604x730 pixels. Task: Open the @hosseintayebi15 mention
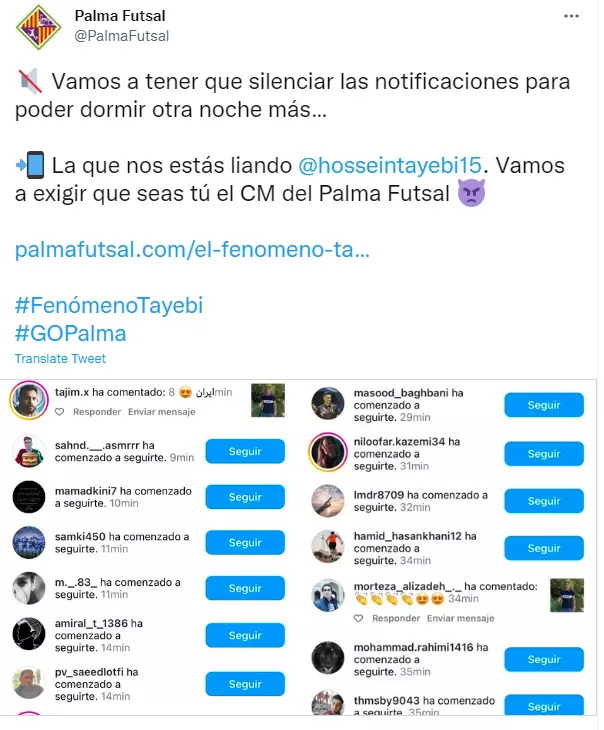(x=390, y=164)
